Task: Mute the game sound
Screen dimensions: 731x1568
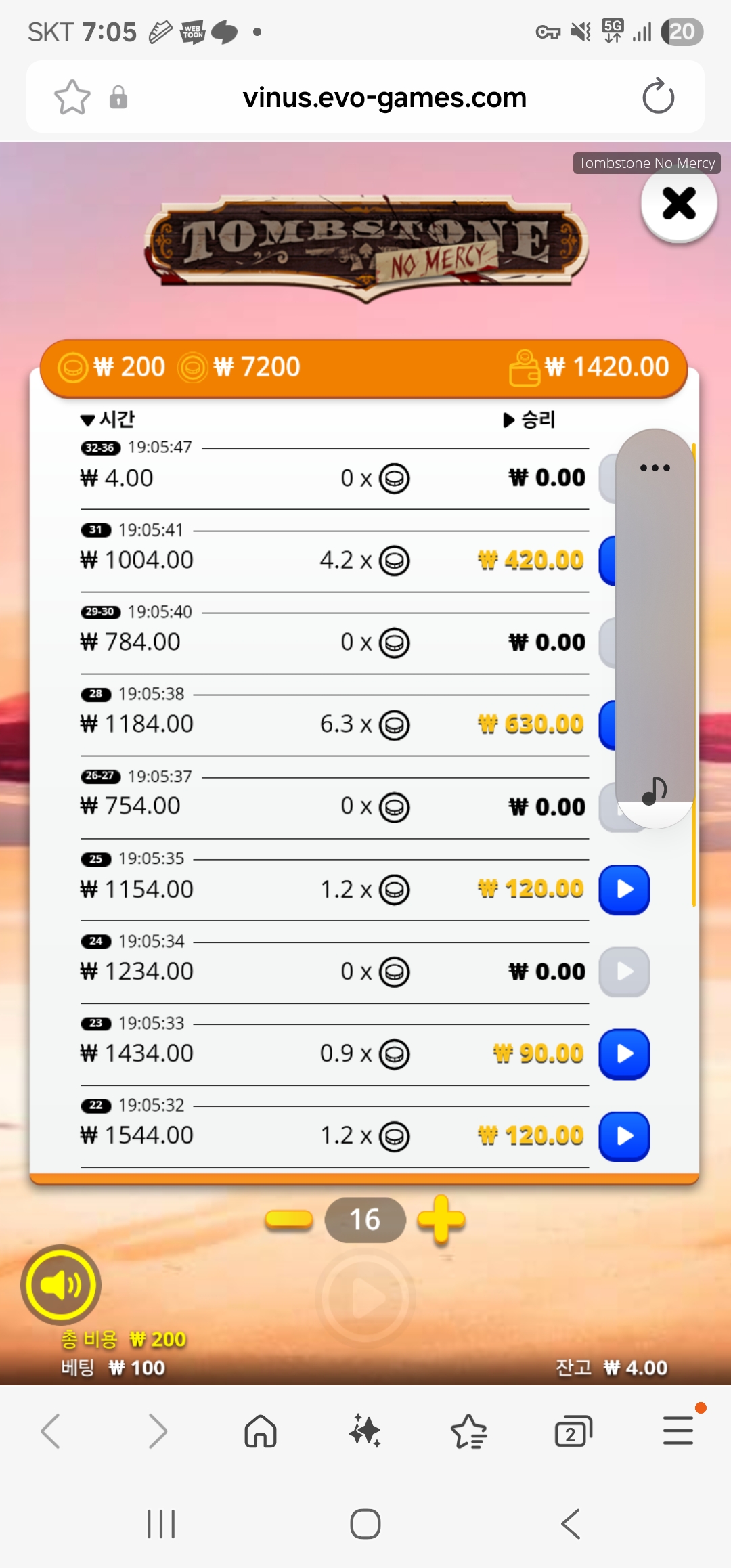Action: coord(61,1284)
